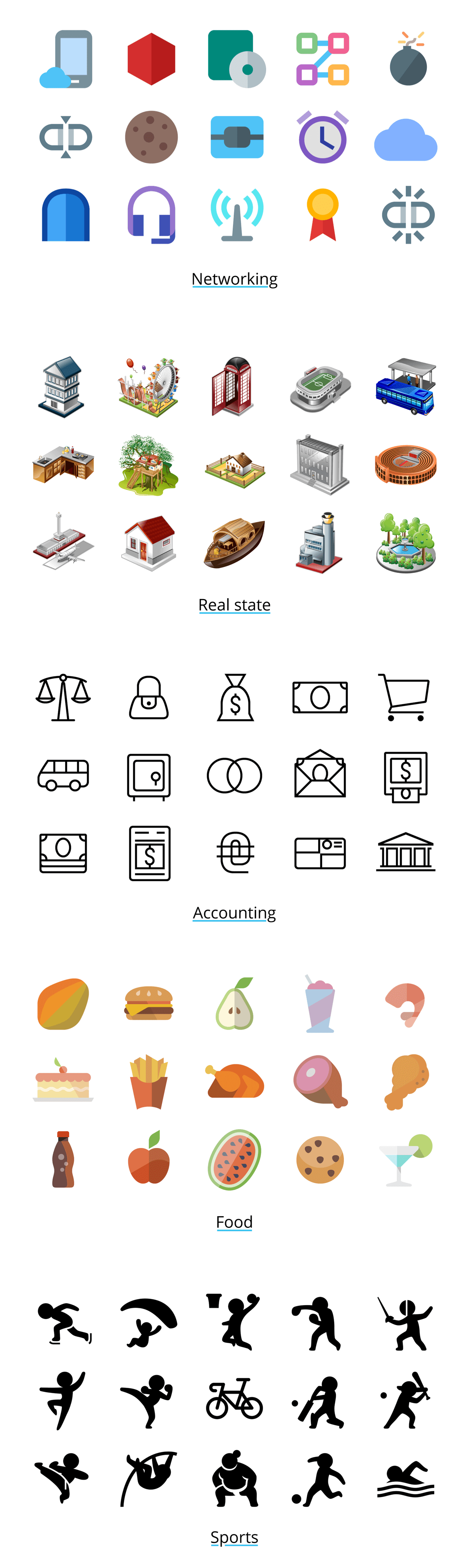Open the bank building outline icon
This screenshot has width=469, height=1568.
click(x=405, y=852)
